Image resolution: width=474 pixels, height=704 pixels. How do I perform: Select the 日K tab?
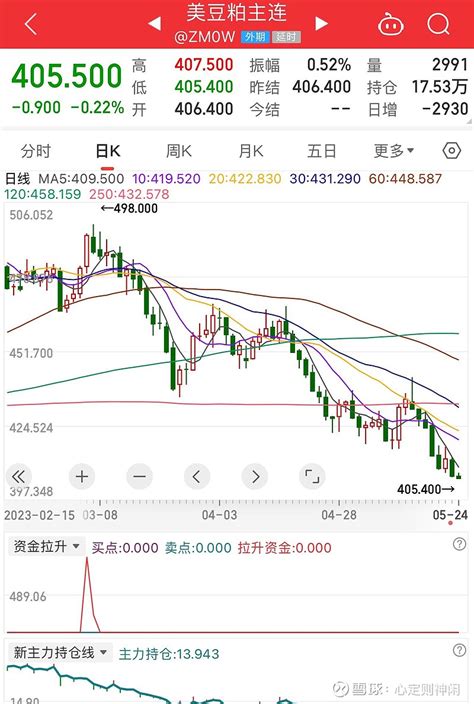click(108, 151)
